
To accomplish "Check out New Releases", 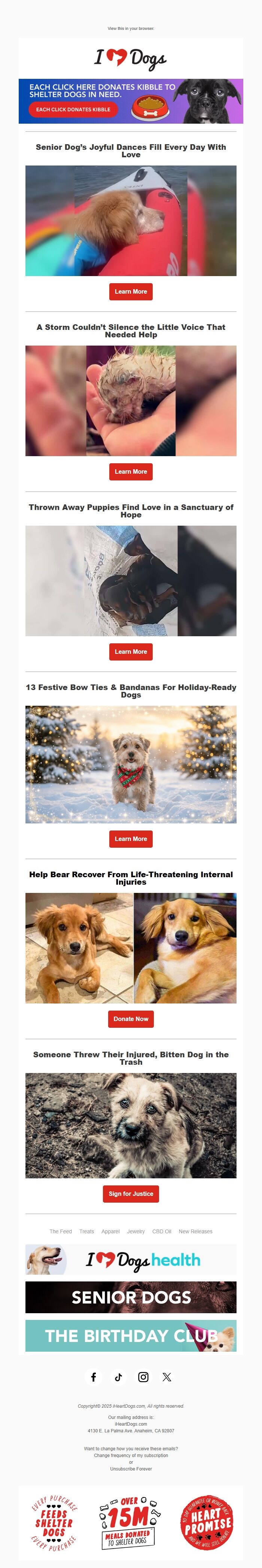I will (x=196, y=1231).
